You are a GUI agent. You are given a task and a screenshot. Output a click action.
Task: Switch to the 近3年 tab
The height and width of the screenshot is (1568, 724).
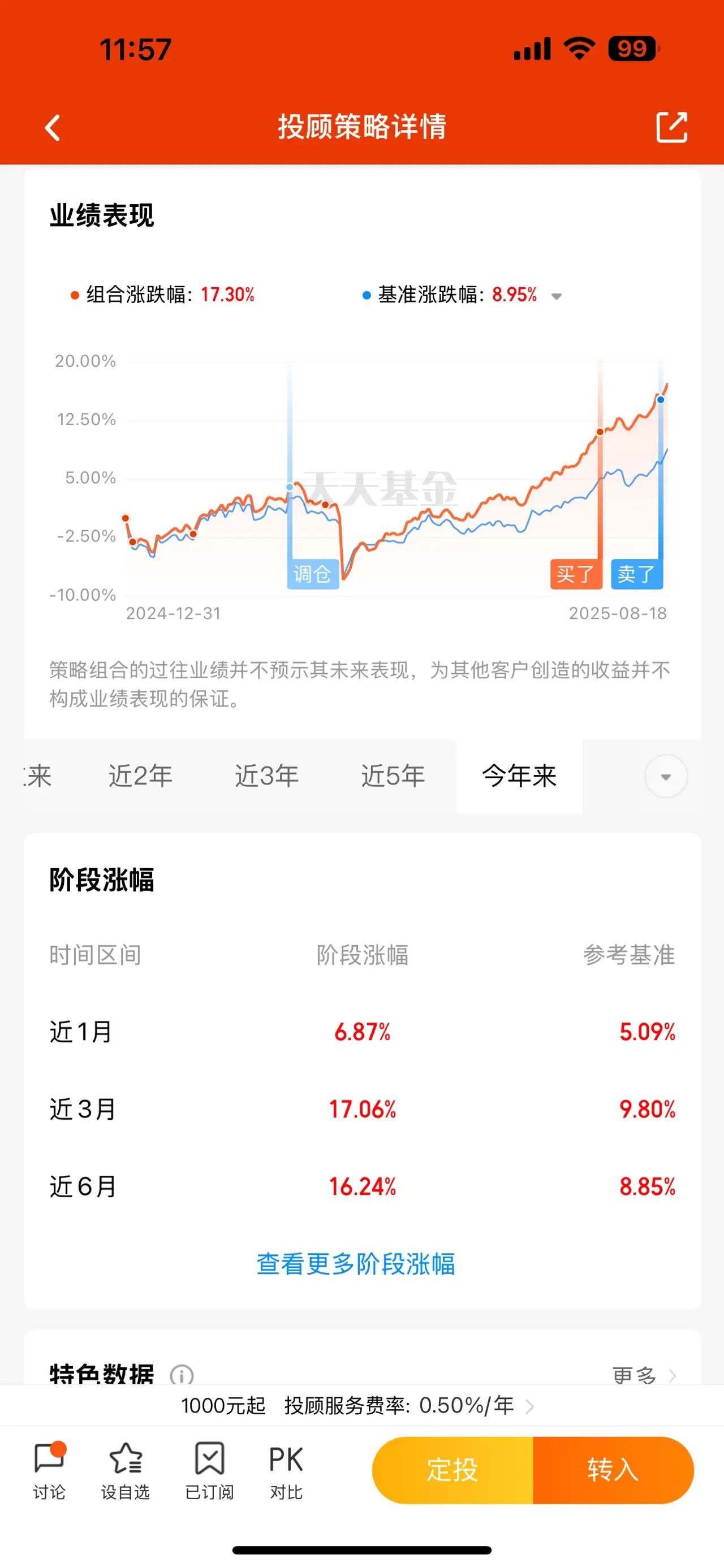pos(267,776)
